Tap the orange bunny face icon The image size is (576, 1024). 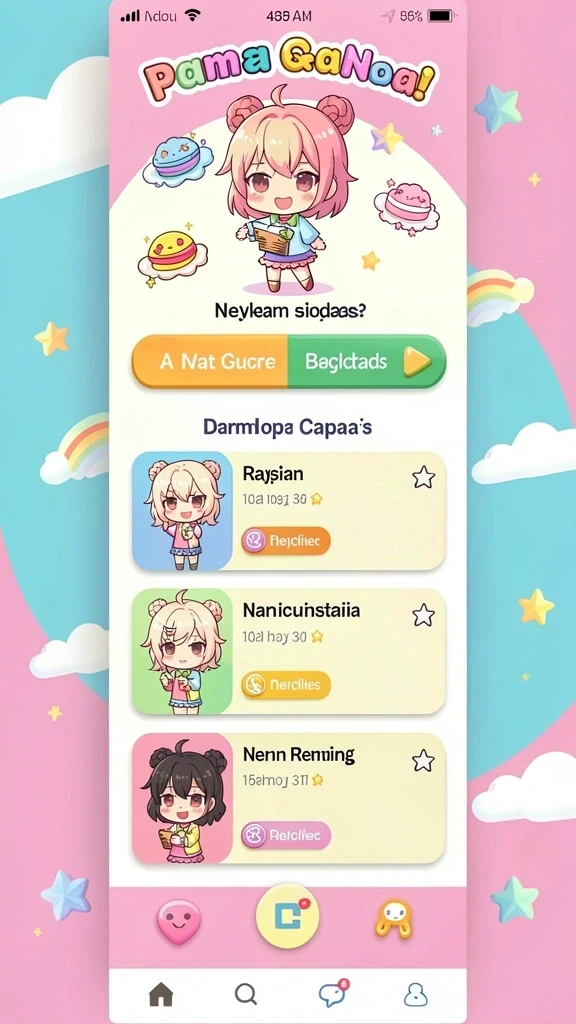(393, 920)
